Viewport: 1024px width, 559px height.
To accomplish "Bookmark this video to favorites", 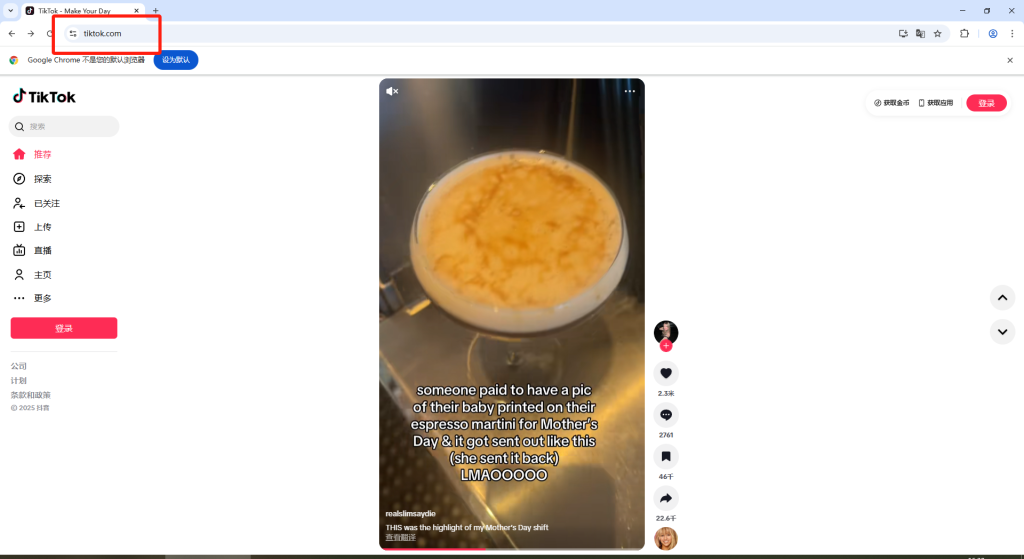I will [x=666, y=456].
